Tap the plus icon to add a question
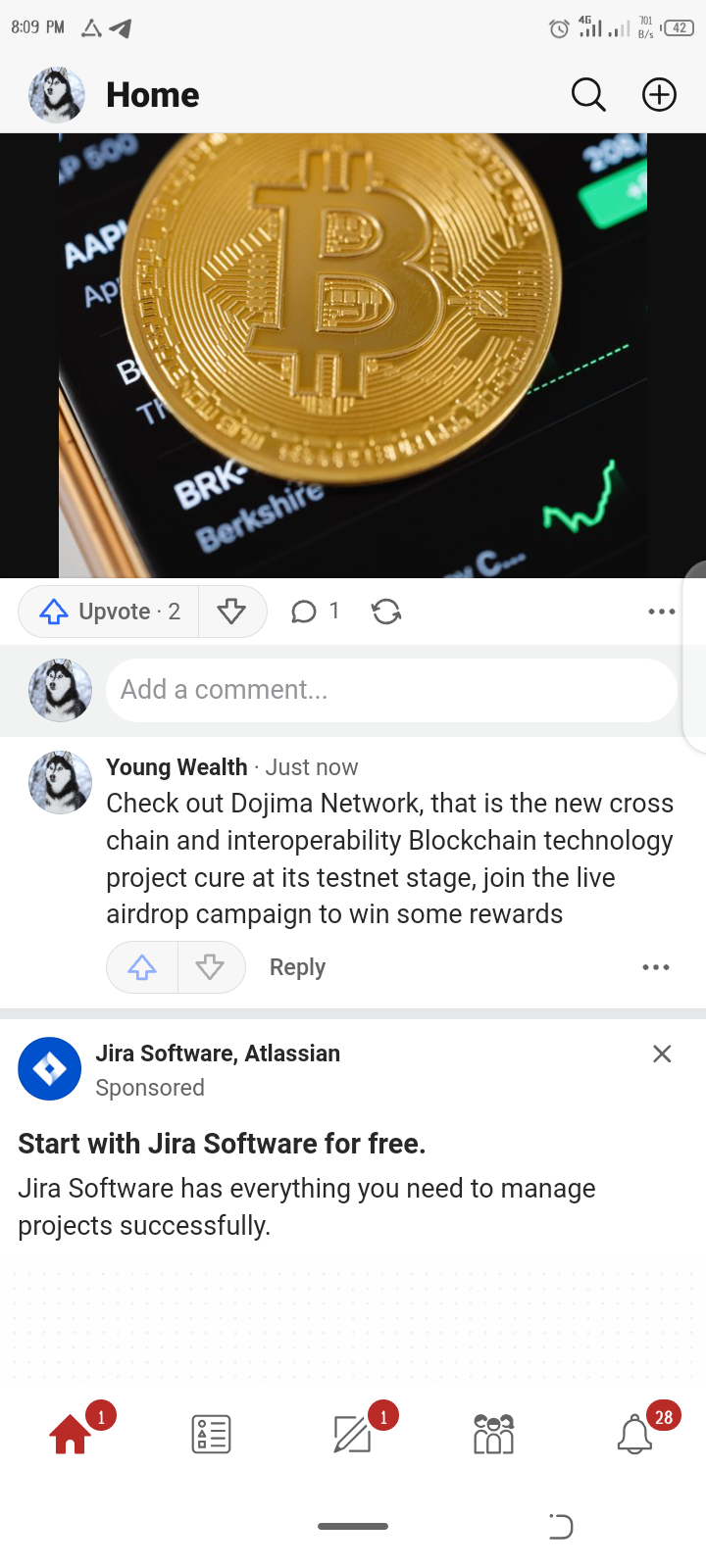The image size is (706, 1568). coord(659,95)
